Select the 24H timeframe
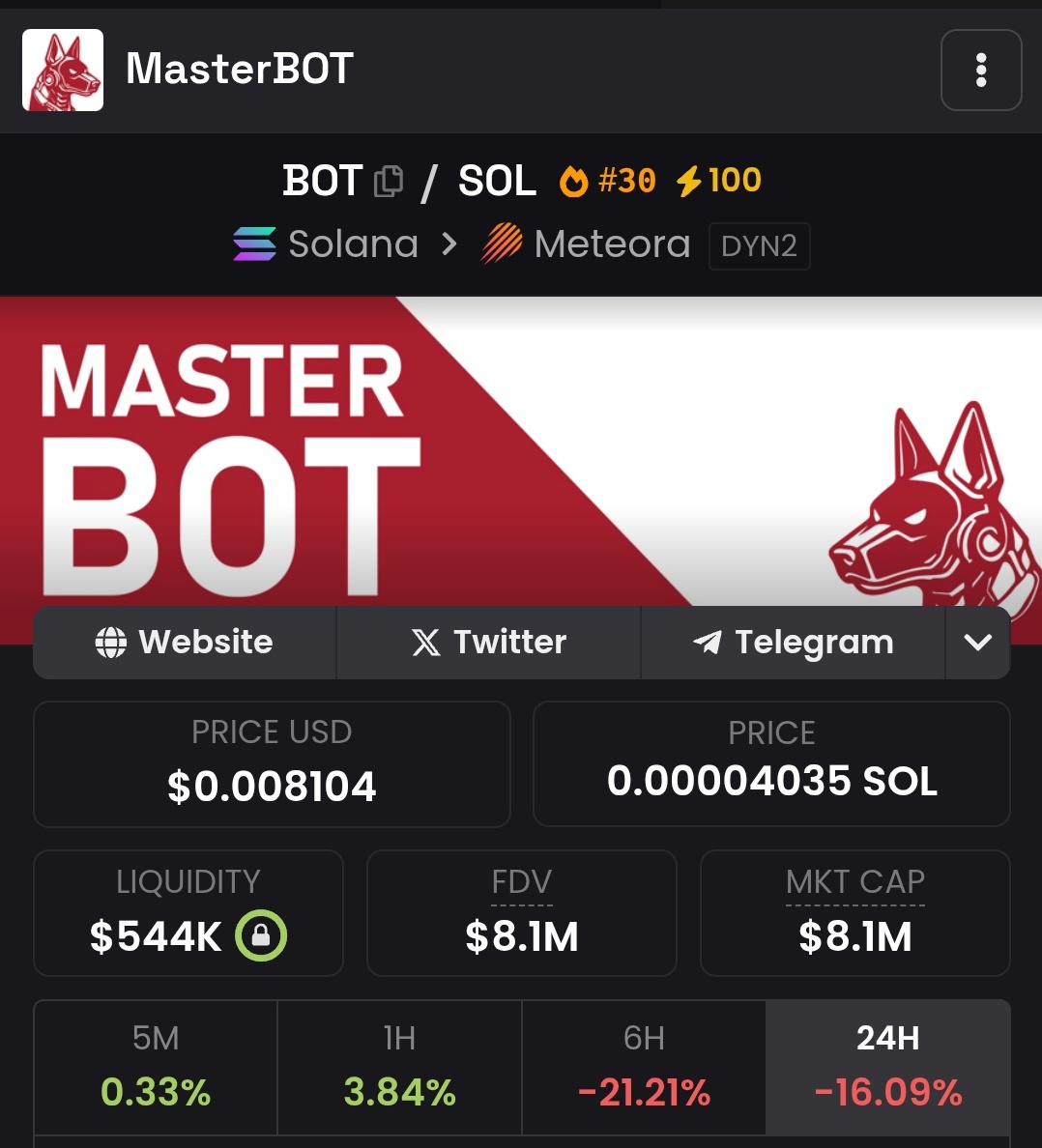Screen dimensions: 1042x1148 (x=887, y=1067)
